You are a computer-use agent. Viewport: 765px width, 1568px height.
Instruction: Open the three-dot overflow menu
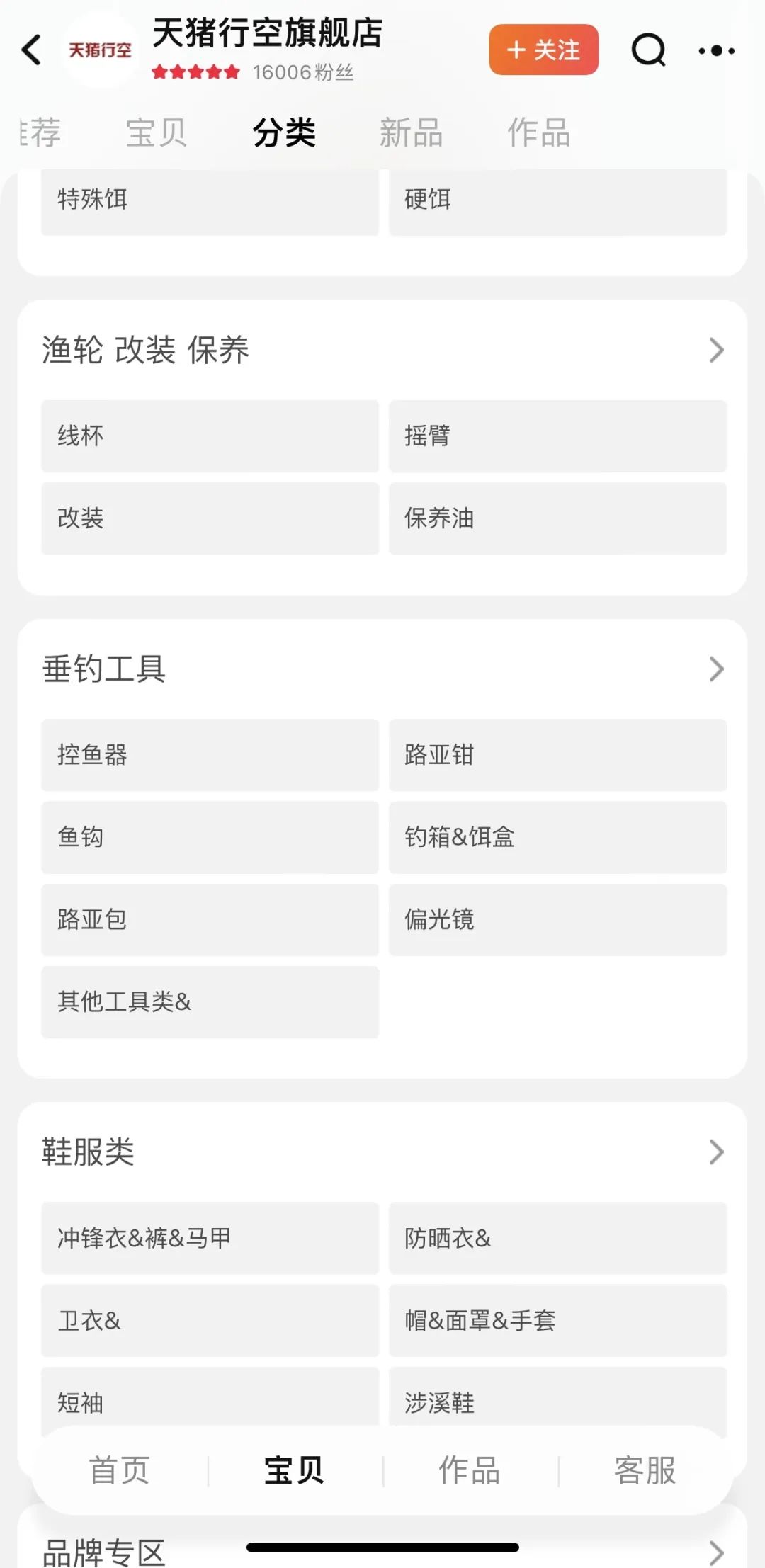pos(716,51)
